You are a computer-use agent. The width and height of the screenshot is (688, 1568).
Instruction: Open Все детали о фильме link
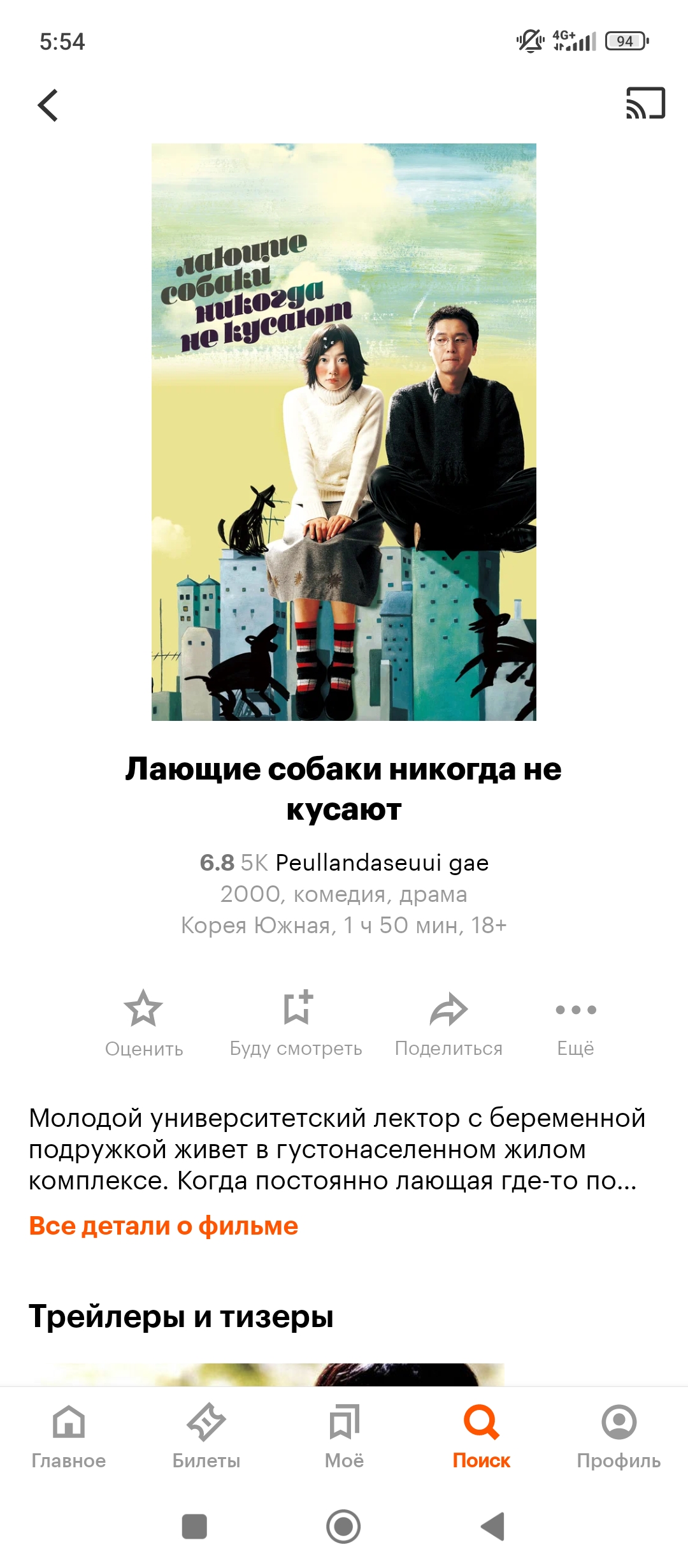pyautogui.click(x=164, y=1226)
